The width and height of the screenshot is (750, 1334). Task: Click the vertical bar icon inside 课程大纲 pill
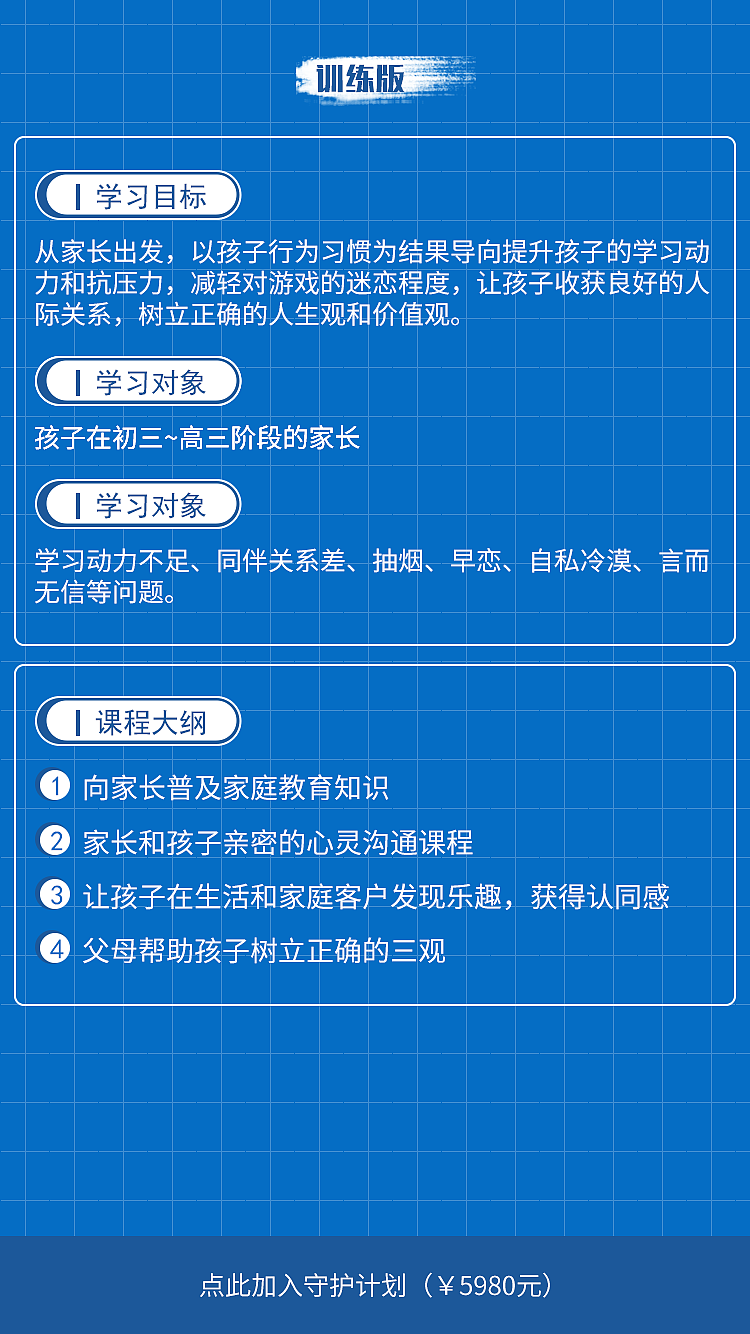(x=80, y=721)
